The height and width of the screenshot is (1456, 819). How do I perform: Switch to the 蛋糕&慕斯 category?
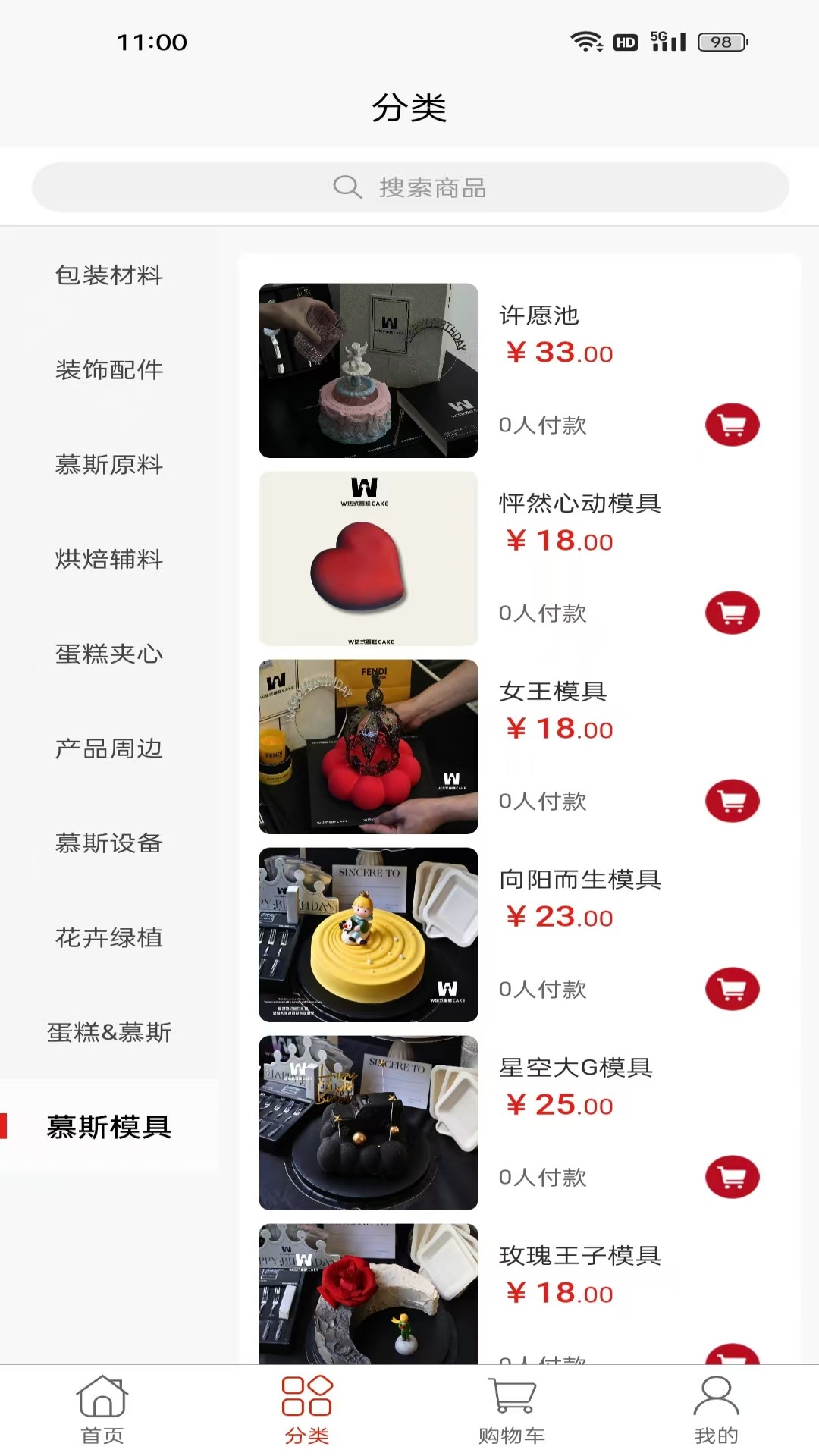click(108, 1032)
